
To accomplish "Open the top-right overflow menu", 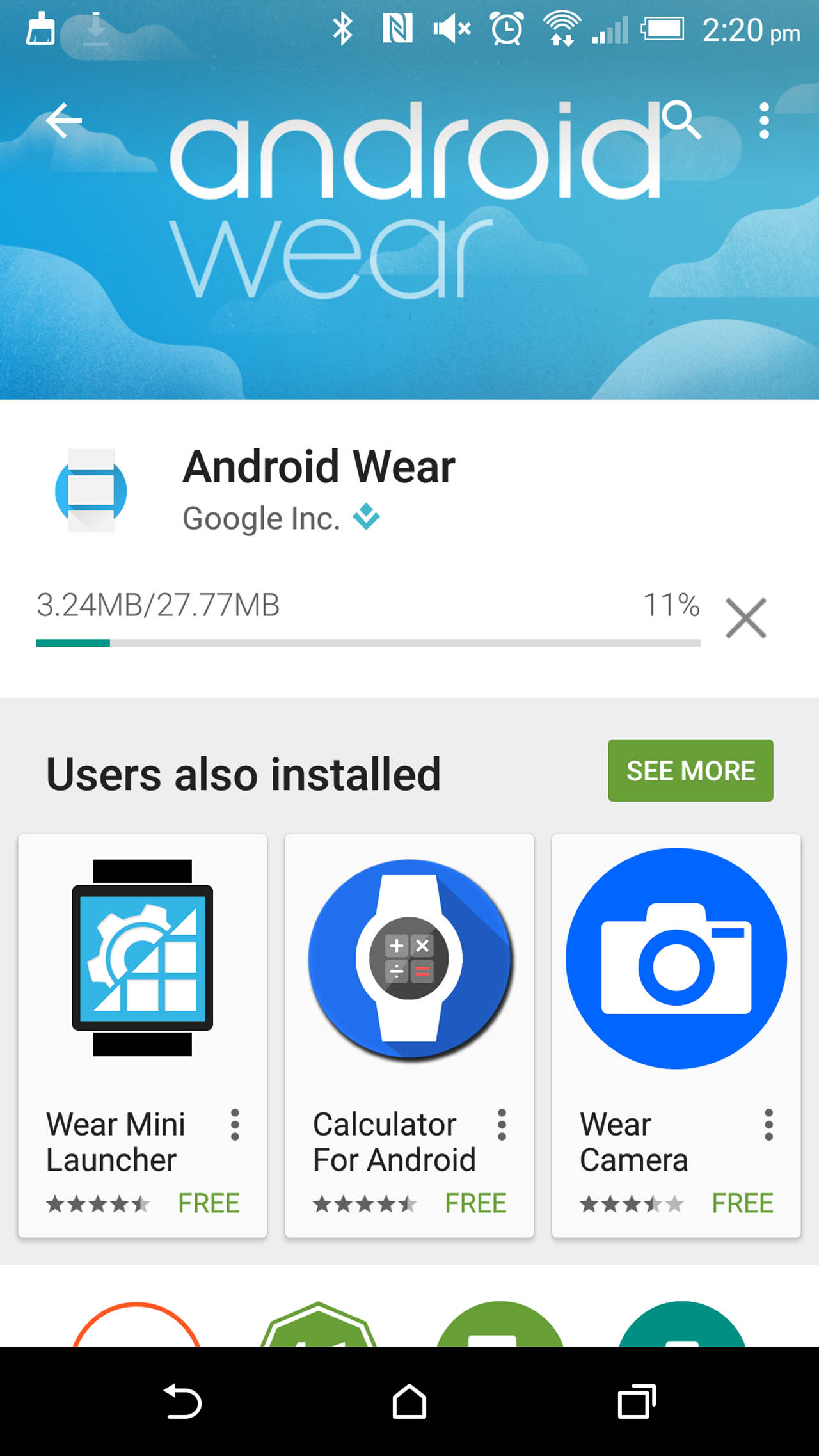I will 764,120.
